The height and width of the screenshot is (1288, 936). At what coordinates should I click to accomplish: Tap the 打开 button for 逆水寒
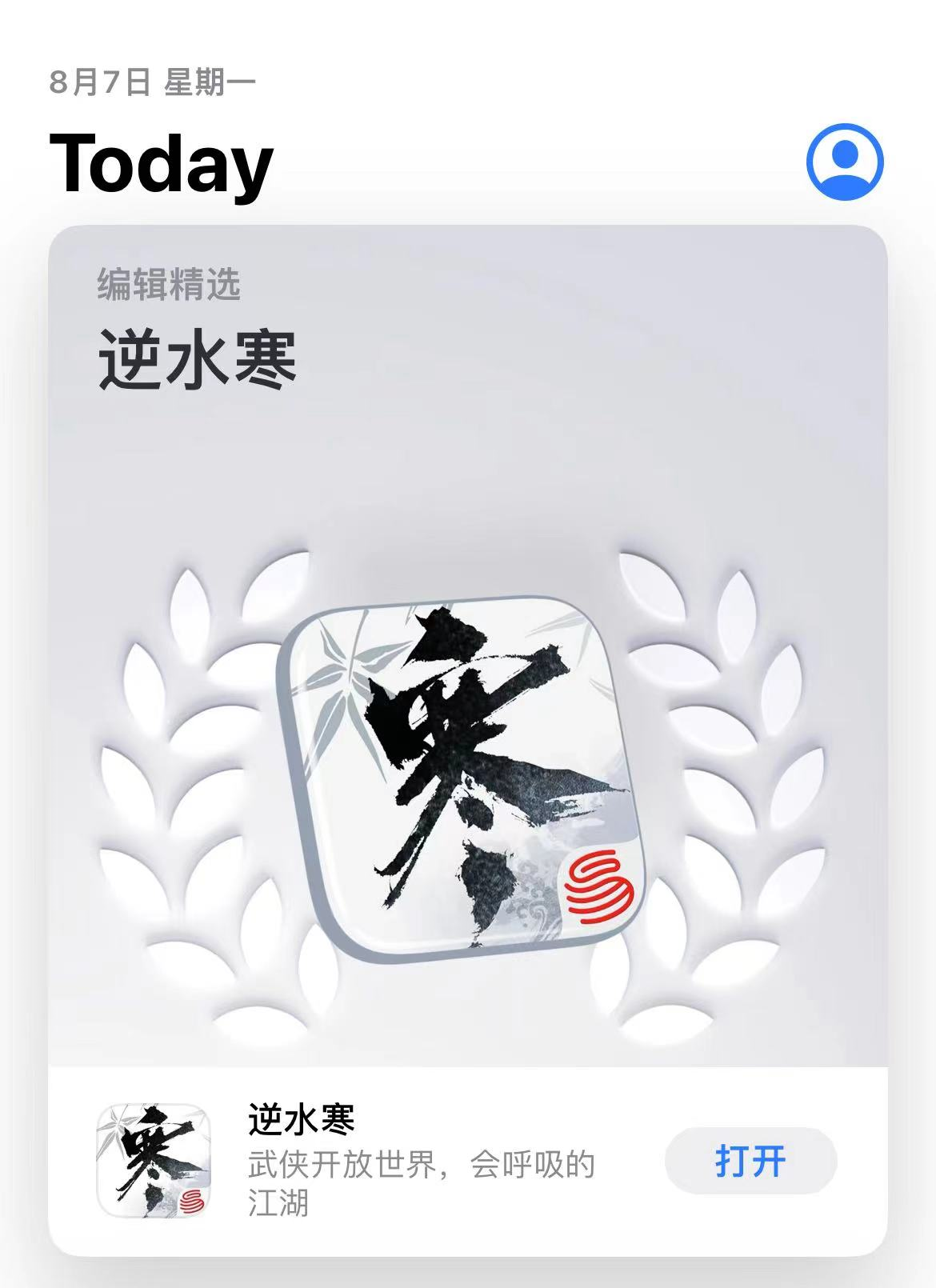pyautogui.click(x=750, y=1161)
